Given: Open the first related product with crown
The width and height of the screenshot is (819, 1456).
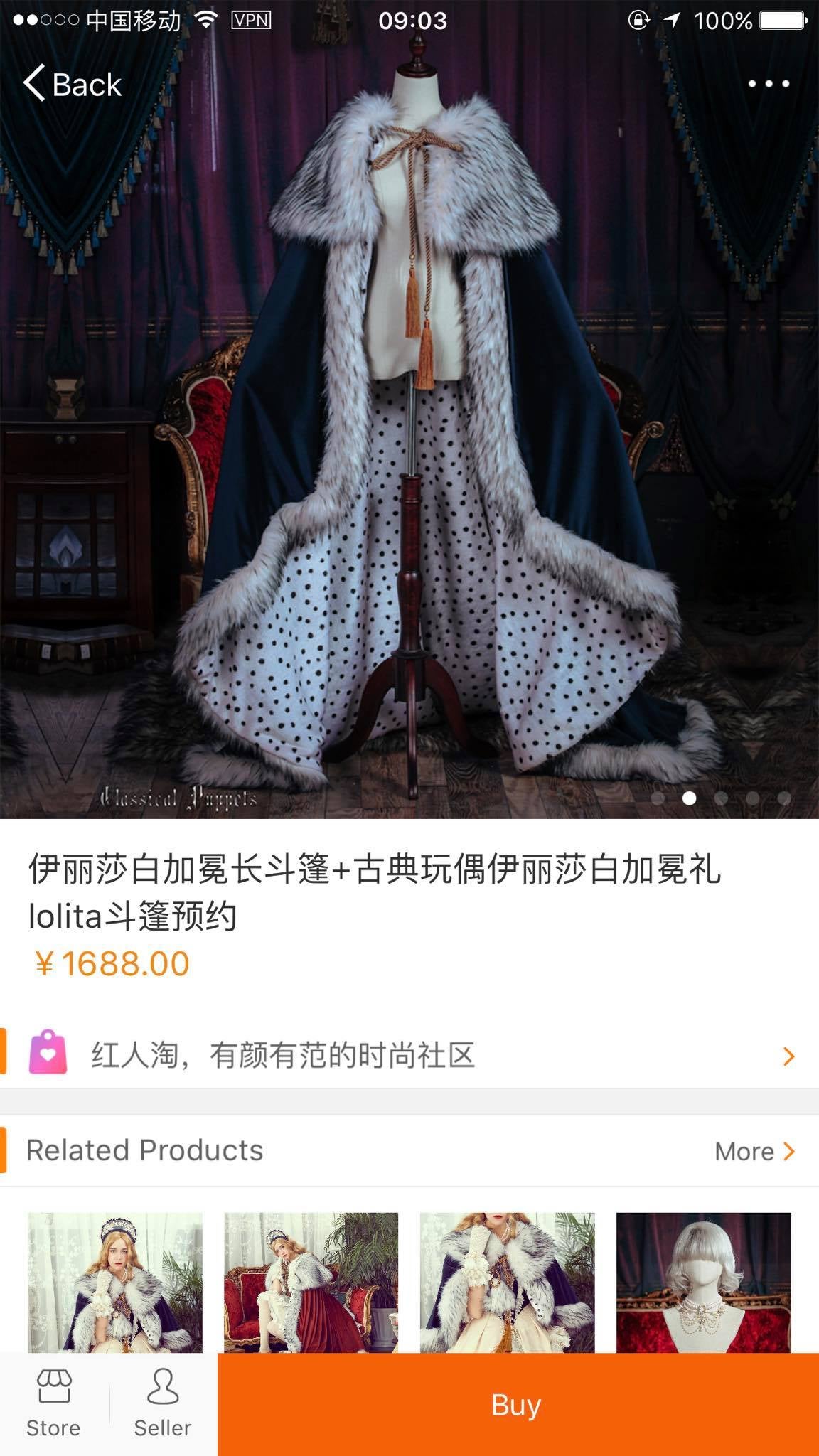Looking at the screenshot, I should click(115, 1282).
